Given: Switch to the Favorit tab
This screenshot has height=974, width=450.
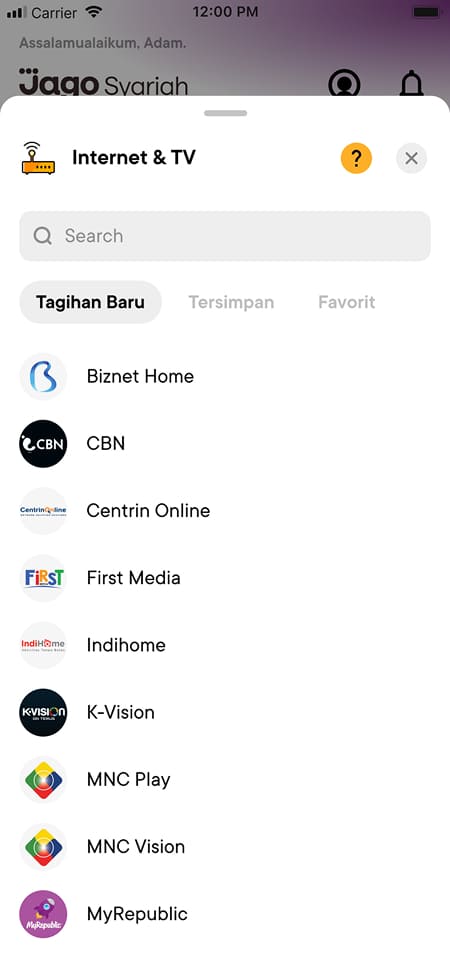Looking at the screenshot, I should pos(347,303).
